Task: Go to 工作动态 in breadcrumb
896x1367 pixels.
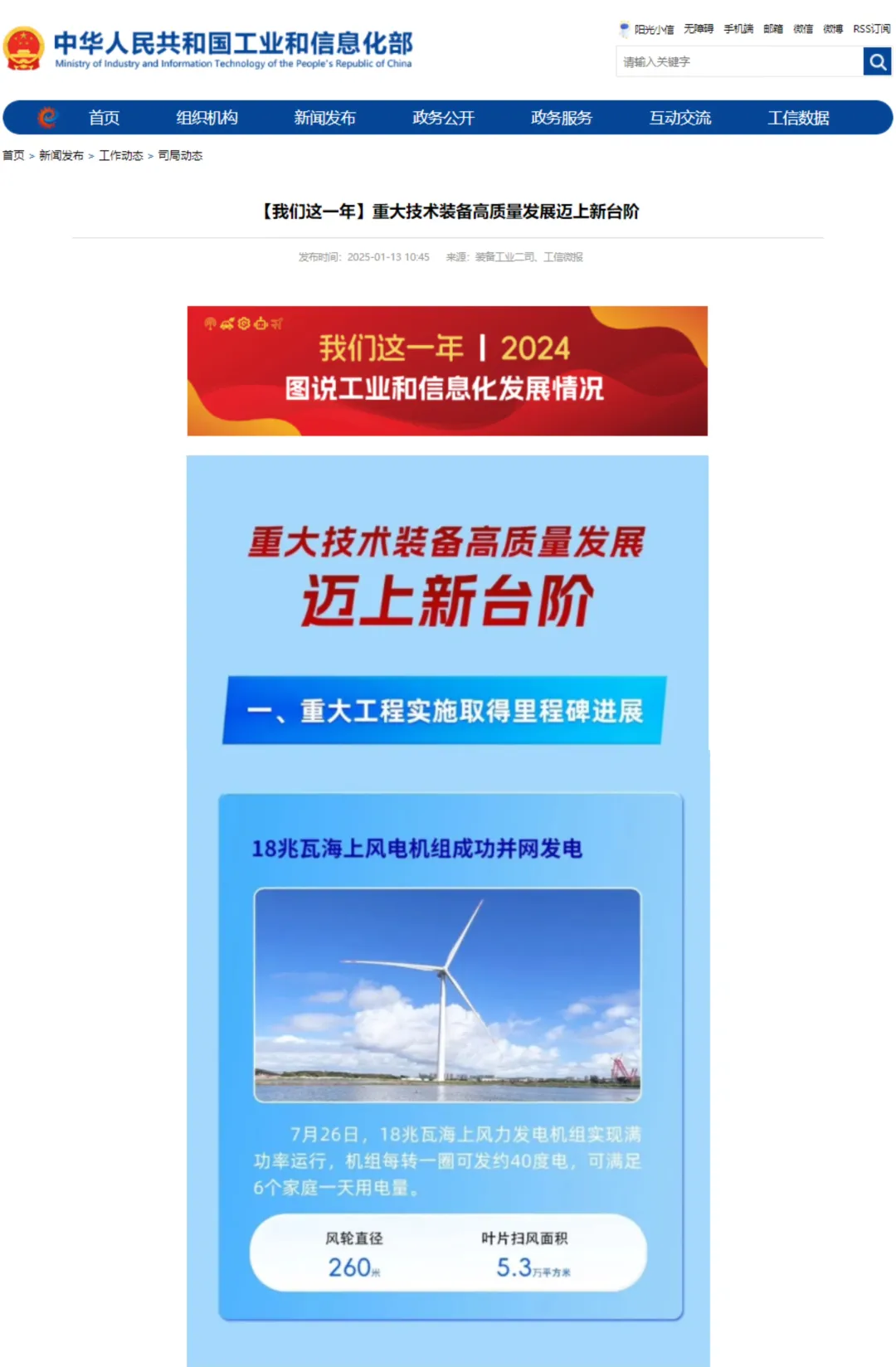Action: (x=121, y=155)
